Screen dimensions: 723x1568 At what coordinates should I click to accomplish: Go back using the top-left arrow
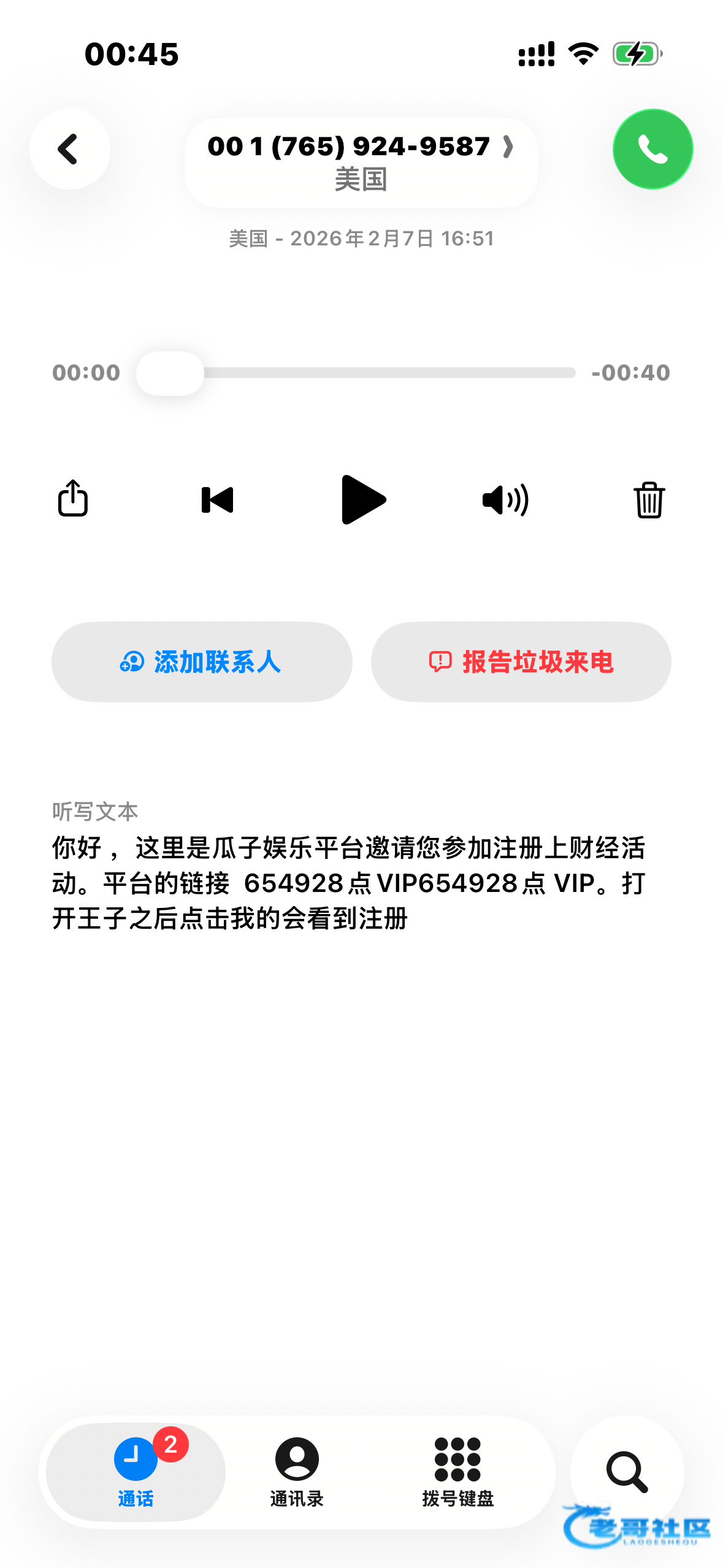point(70,149)
